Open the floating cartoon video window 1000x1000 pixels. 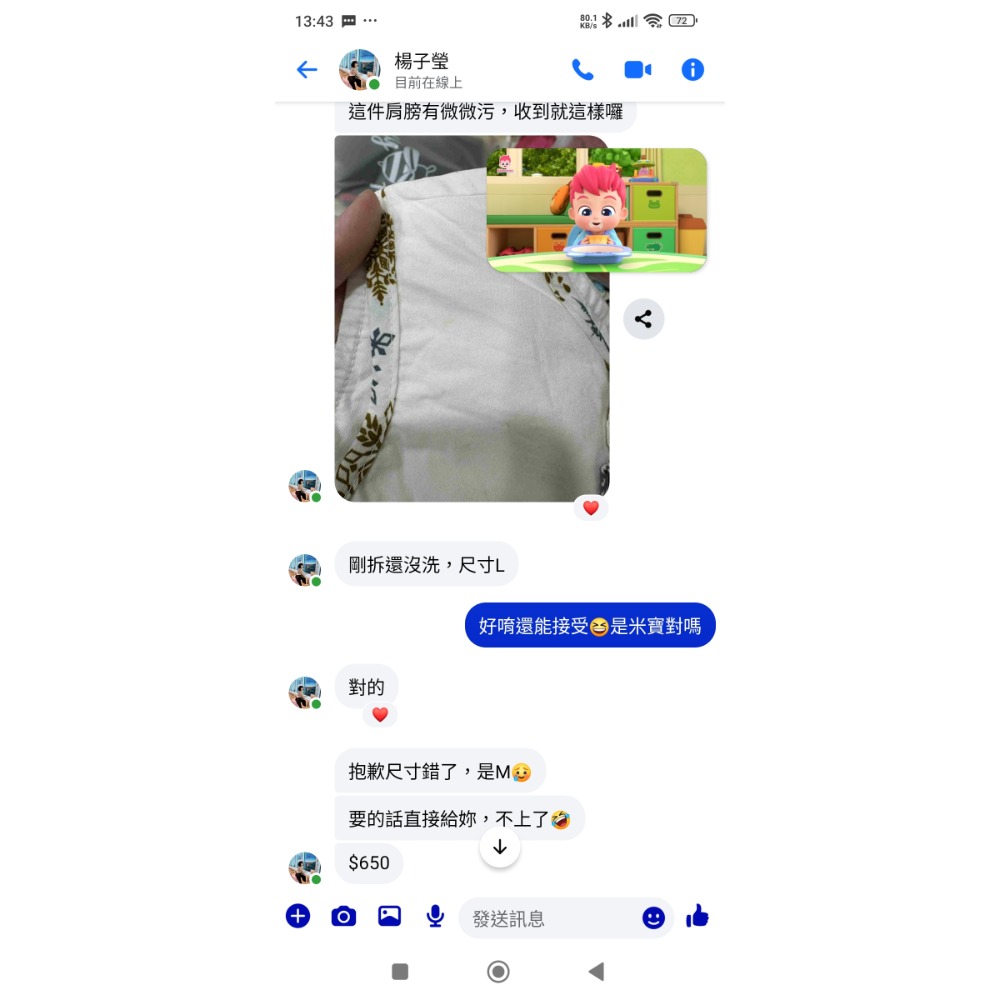[x=597, y=210]
